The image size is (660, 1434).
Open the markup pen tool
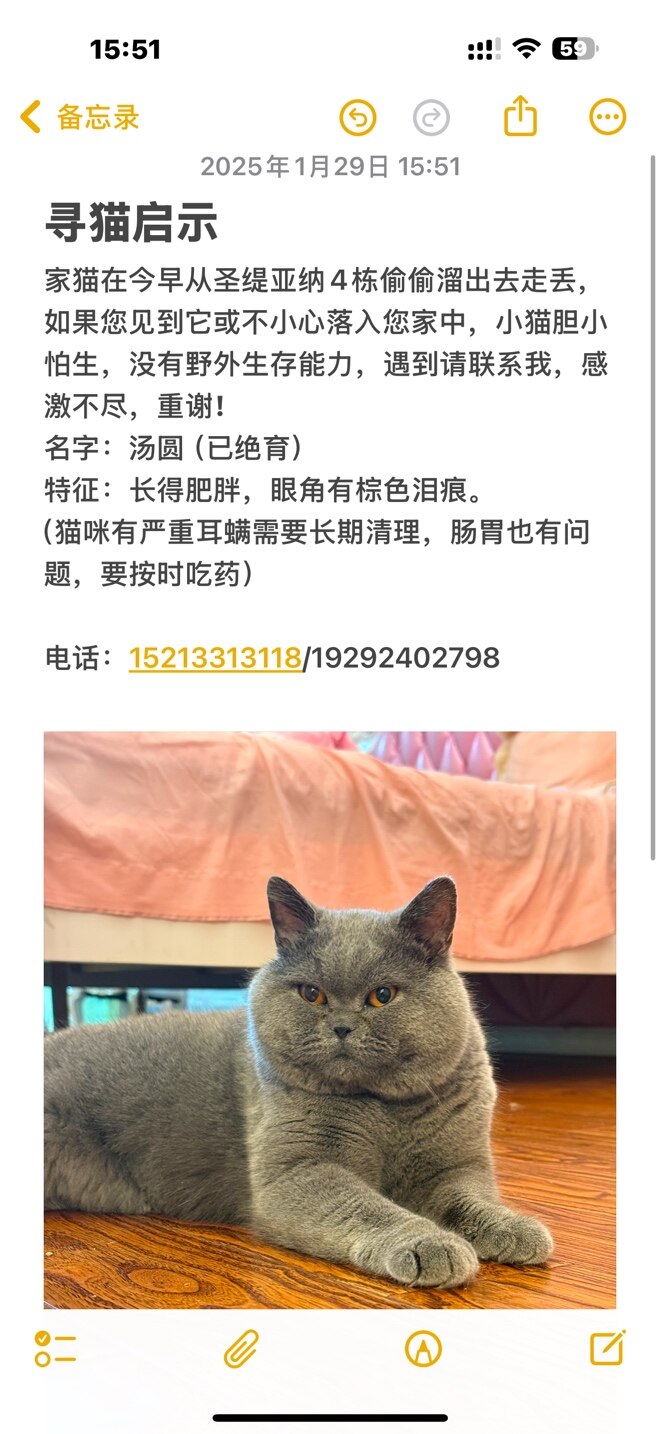(424, 1348)
